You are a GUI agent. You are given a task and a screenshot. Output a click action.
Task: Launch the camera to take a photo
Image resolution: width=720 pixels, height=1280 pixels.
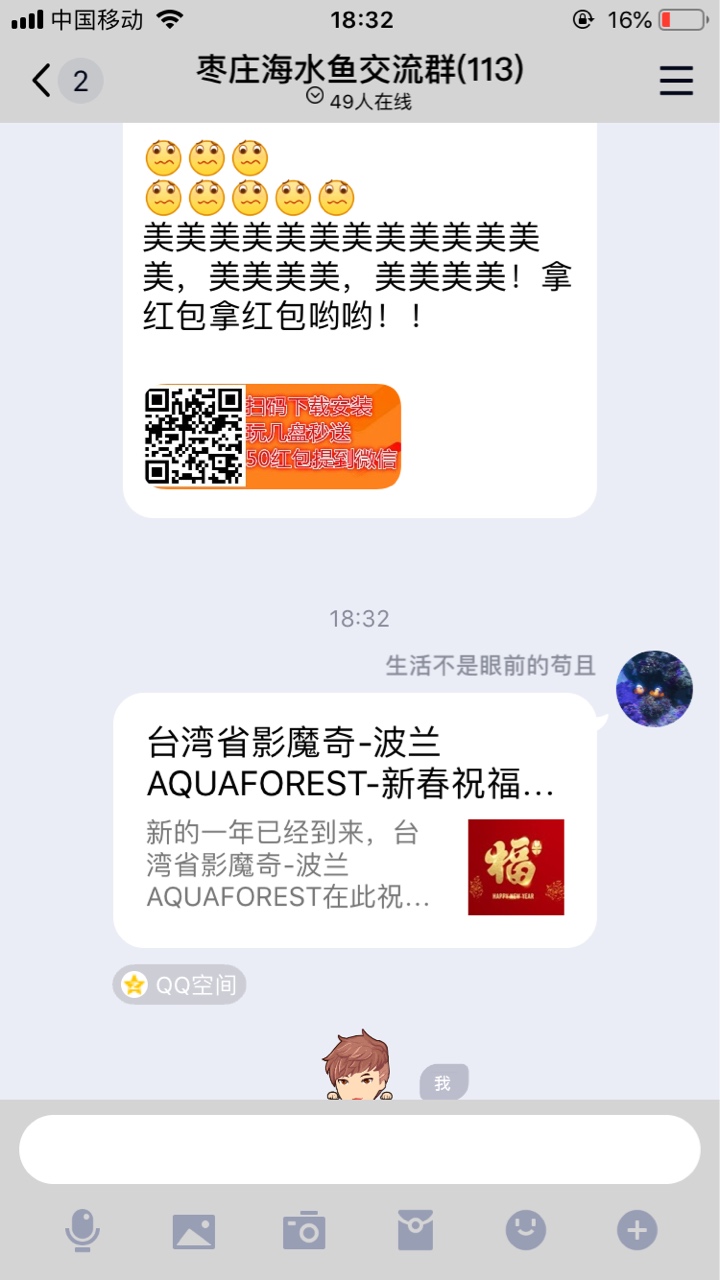304,1230
